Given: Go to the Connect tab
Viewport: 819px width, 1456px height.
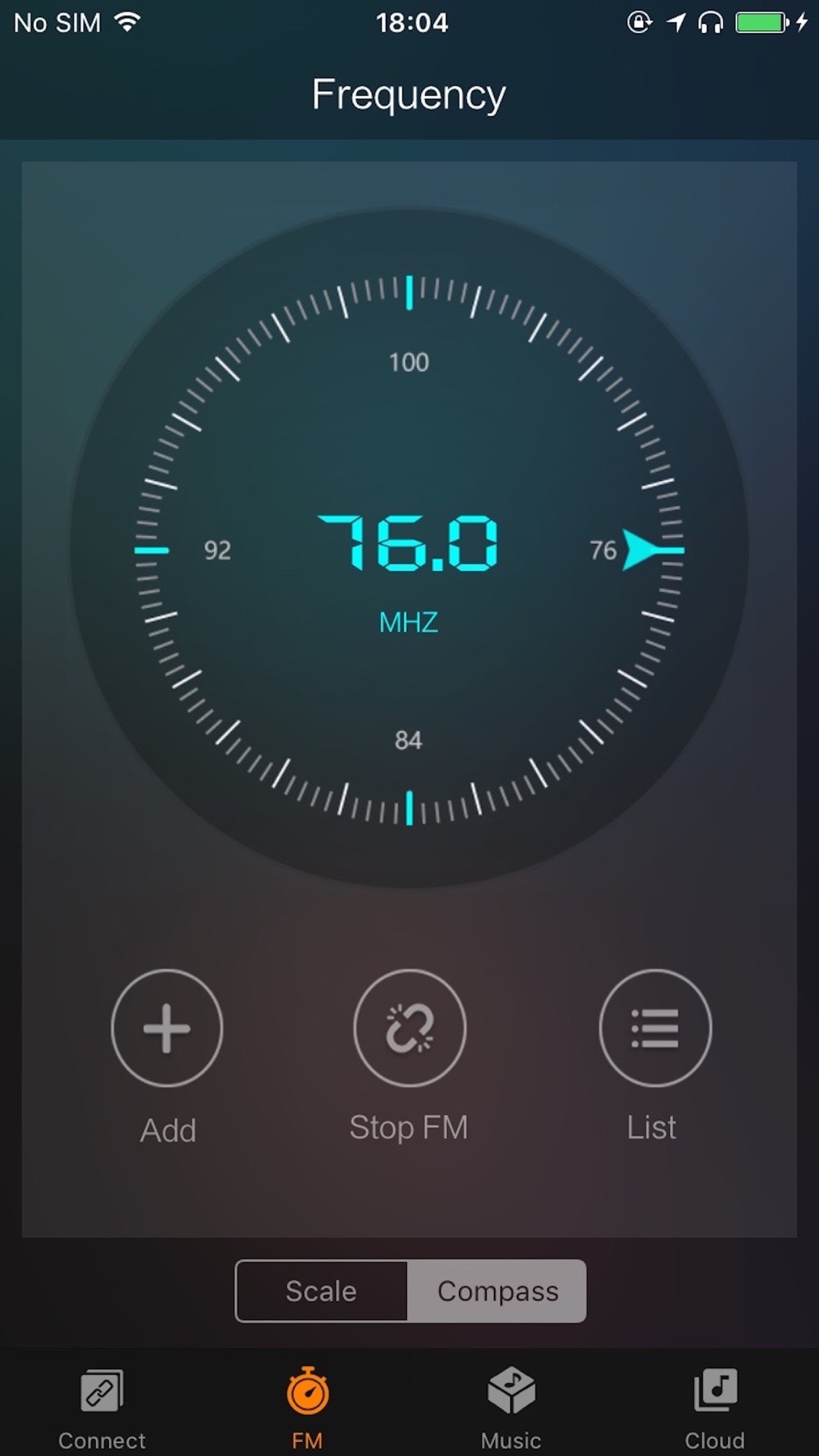Looking at the screenshot, I should [102, 1409].
